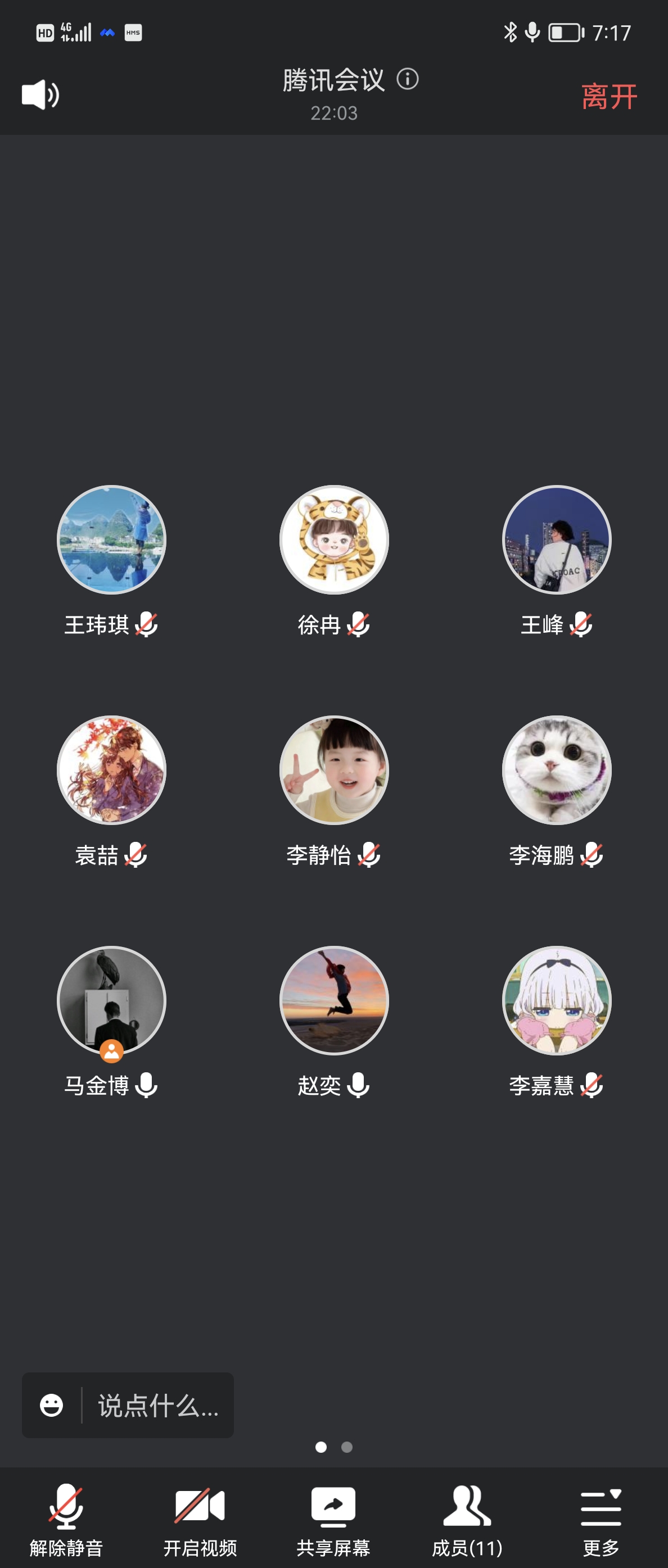The image size is (668, 1568).
Task: Select participant 袁喆's avatar
Action: (x=111, y=769)
